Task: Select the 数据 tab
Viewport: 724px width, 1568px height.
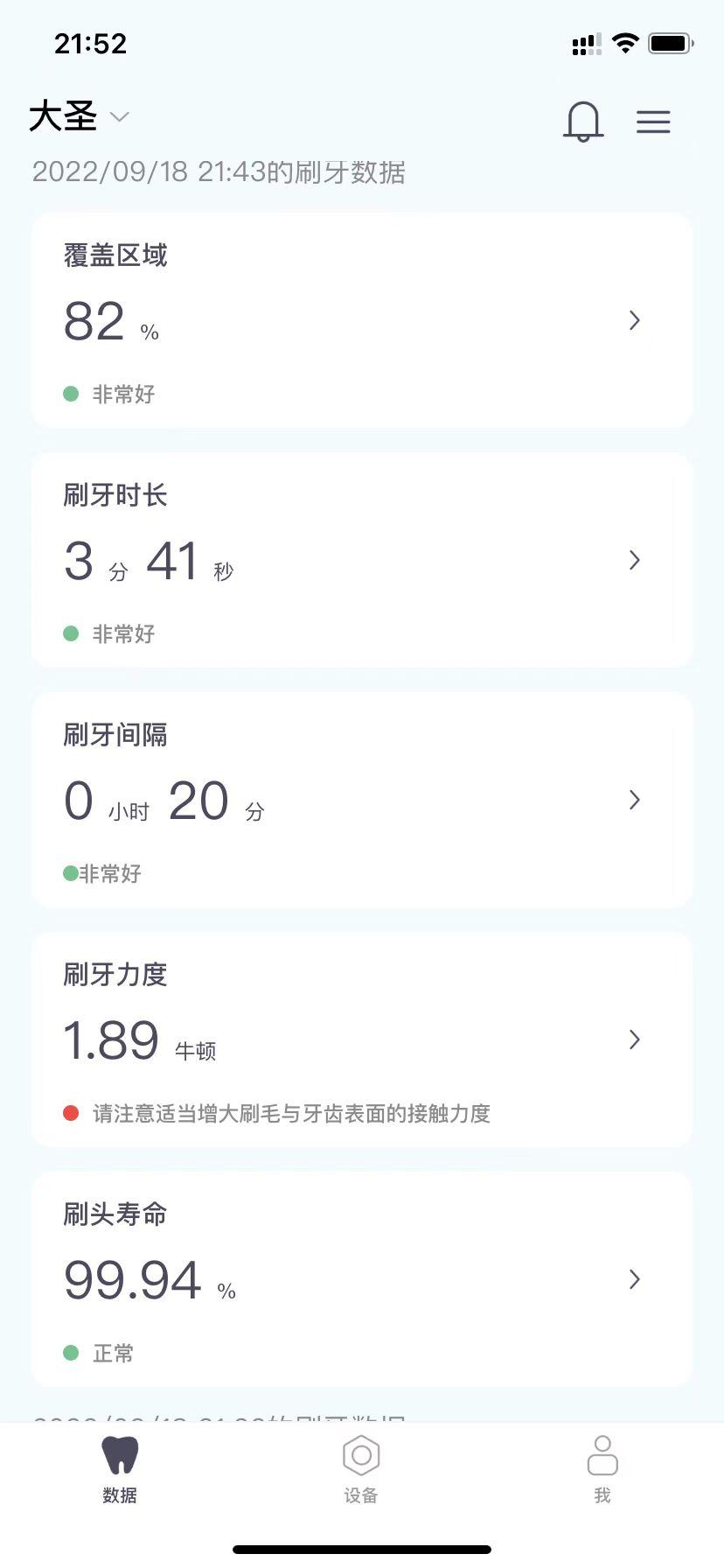Action: pos(120,1470)
